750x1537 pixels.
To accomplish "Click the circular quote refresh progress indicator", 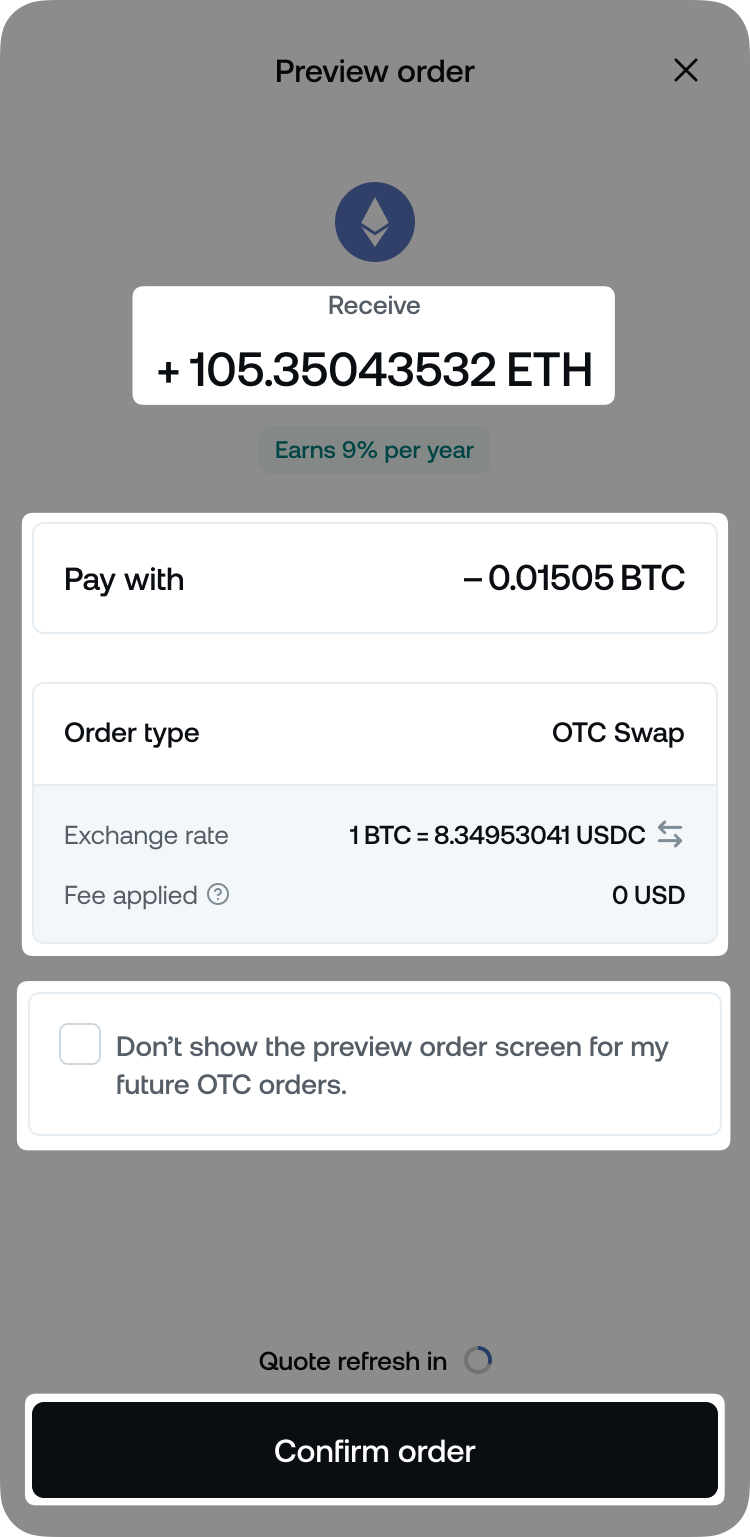I will pos(478,1360).
